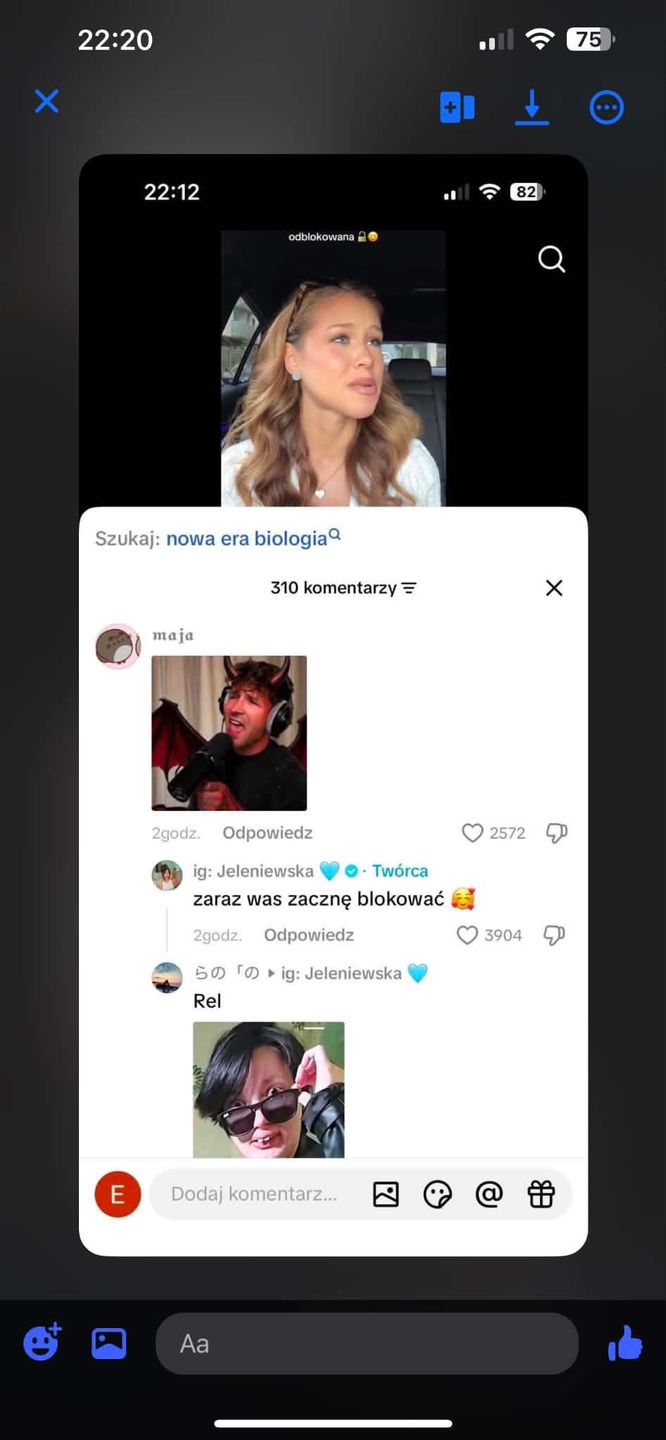Focus the Aa message field
666x1440 pixels.
[x=367, y=1343]
